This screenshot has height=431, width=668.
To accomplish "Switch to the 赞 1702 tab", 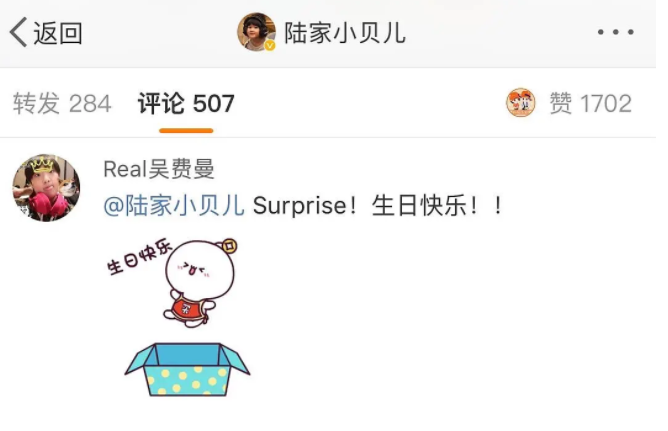I will [570, 103].
